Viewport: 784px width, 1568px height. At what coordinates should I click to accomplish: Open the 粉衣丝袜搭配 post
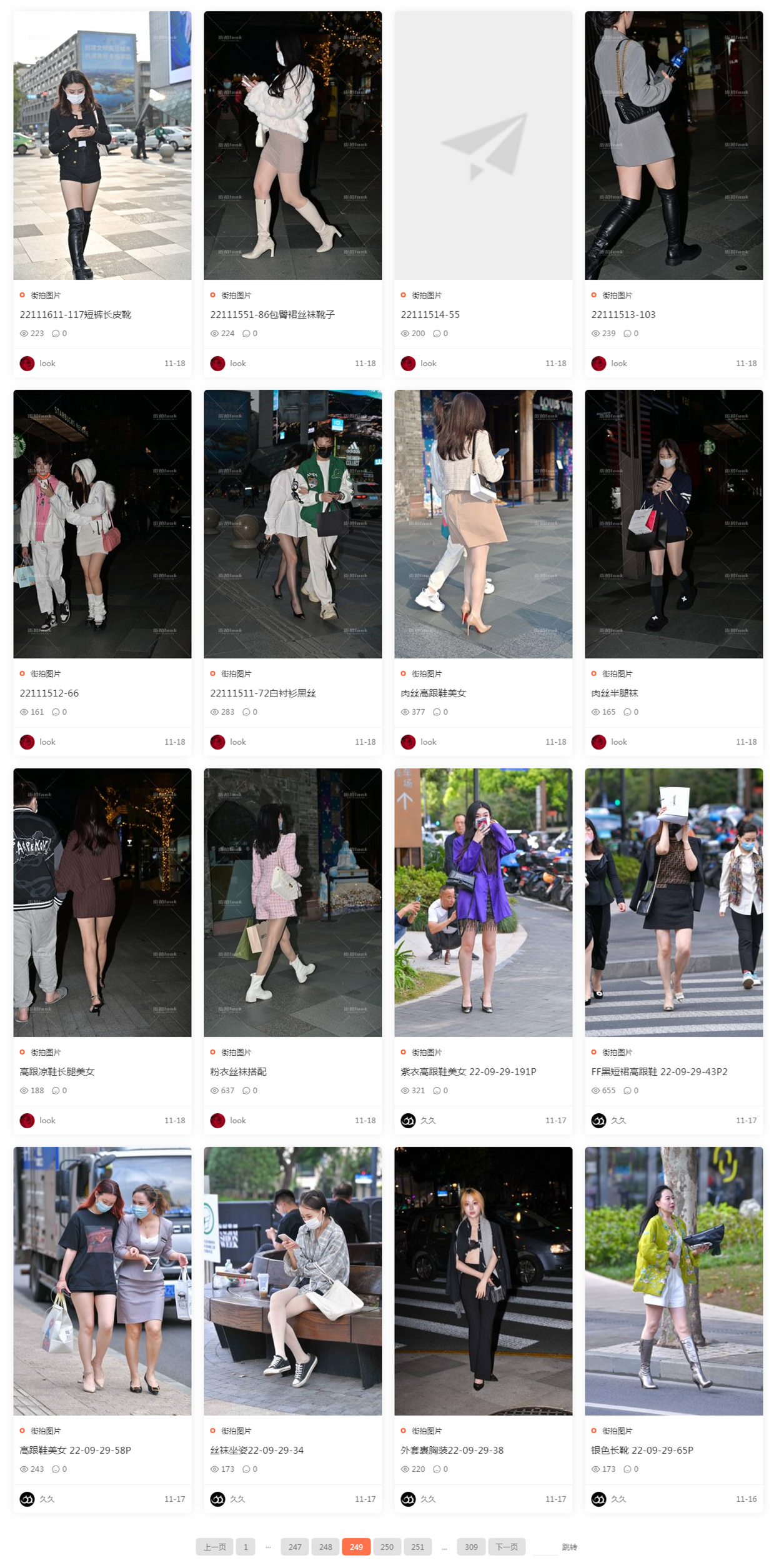(238, 1071)
